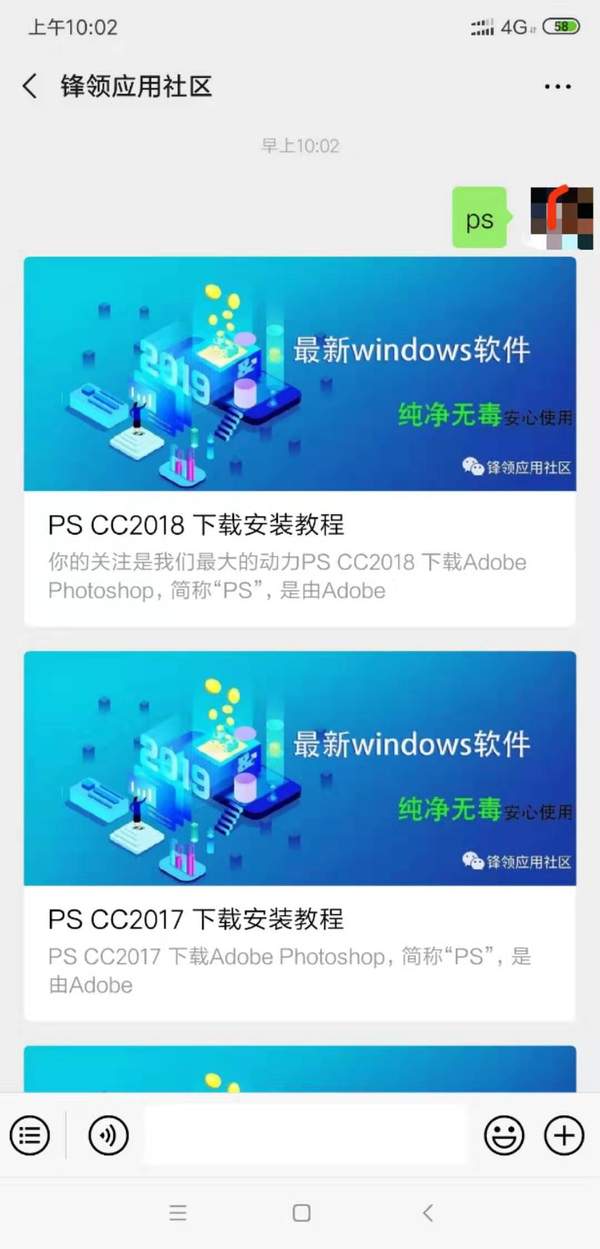Open recent apps from navigation bar
Viewport: 600px width, 1249px height.
178,1213
